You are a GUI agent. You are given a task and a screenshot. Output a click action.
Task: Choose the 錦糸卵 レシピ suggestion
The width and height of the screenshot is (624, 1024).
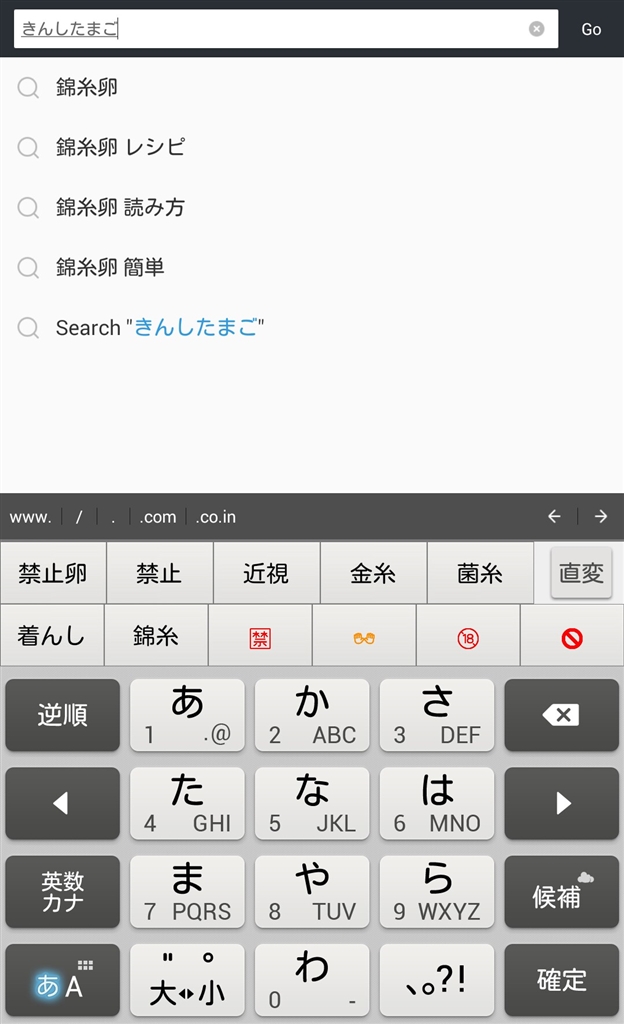[x=120, y=148]
